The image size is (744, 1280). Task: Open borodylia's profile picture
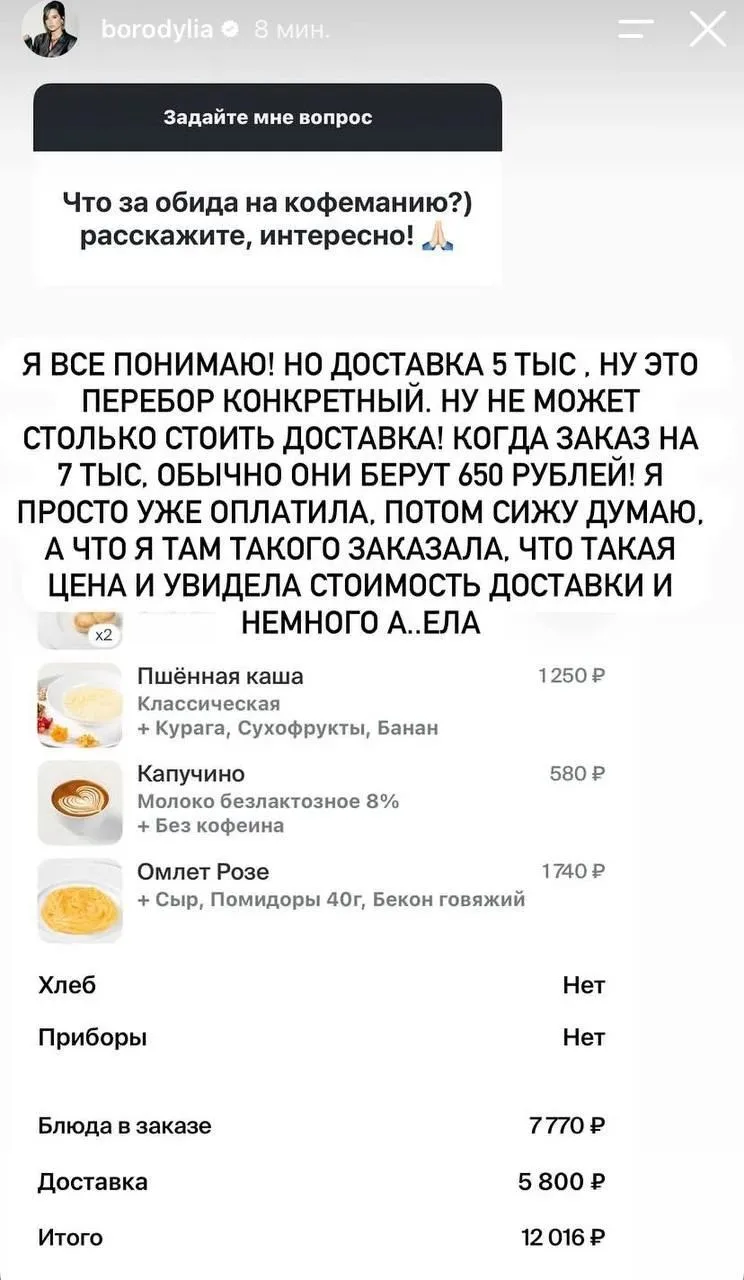(x=50, y=30)
